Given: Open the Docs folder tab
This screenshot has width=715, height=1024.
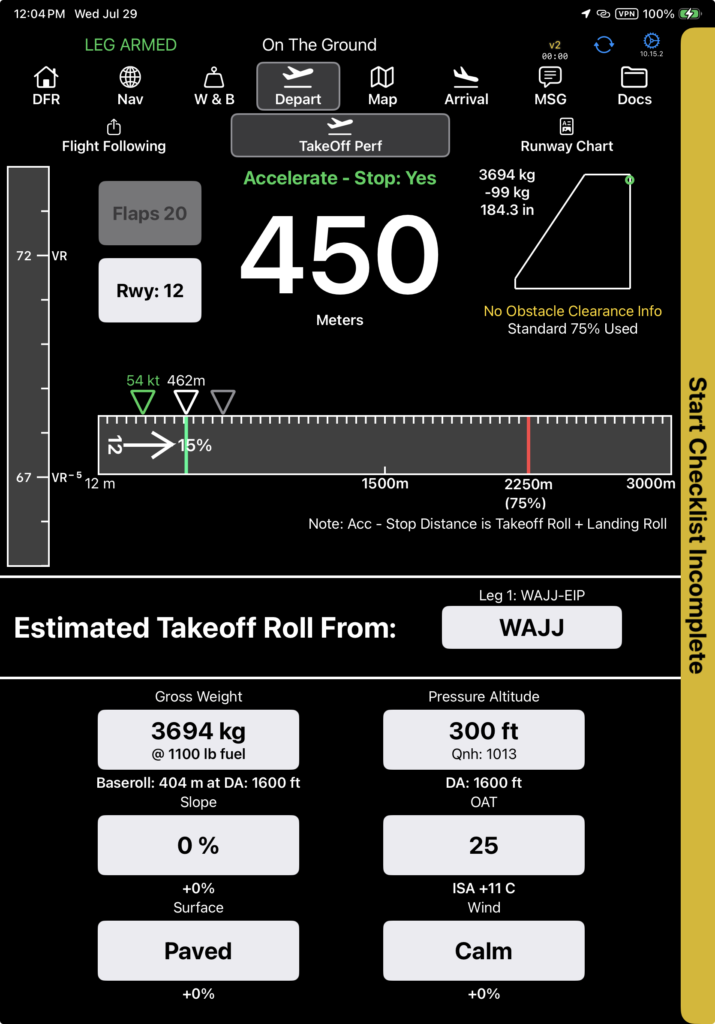Looking at the screenshot, I should pos(634,86).
